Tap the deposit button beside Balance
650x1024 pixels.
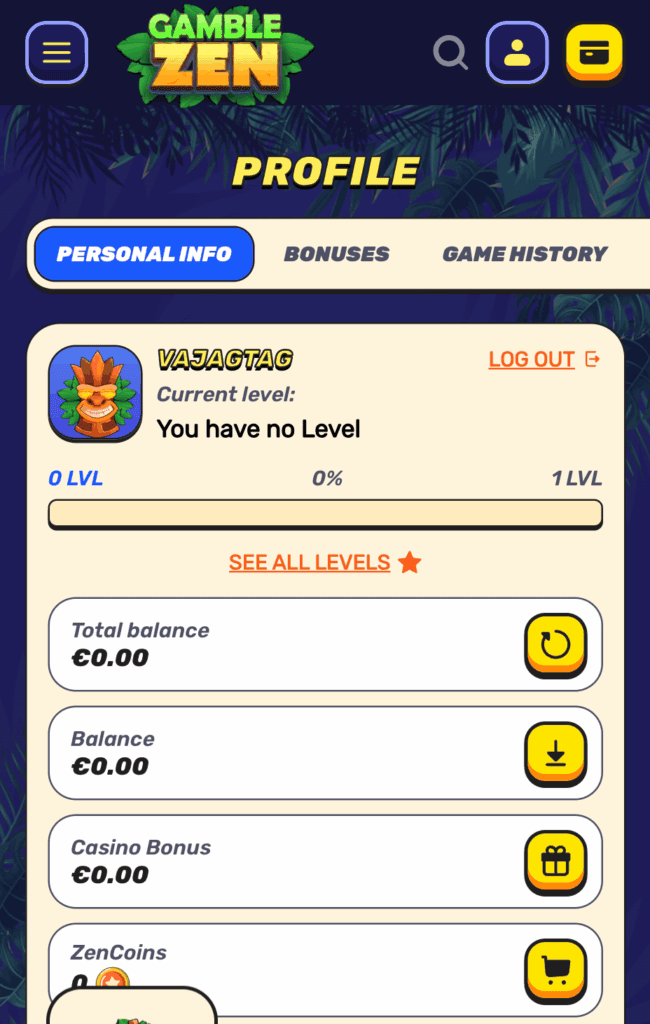tap(555, 753)
